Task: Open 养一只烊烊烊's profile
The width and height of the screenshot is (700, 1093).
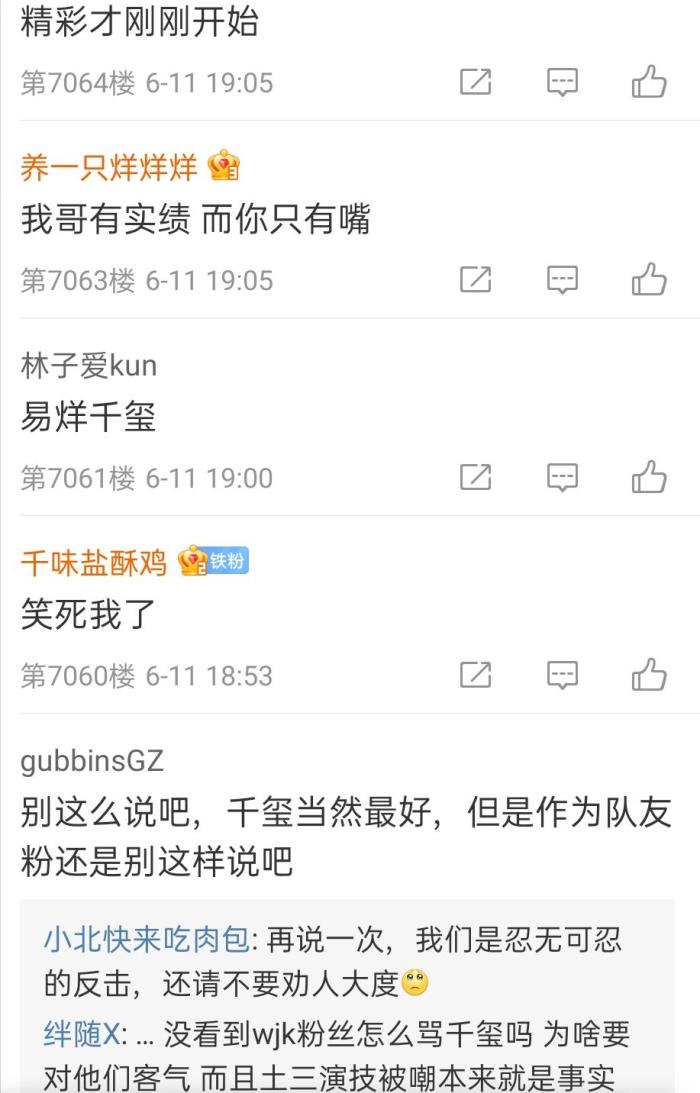Action: (x=108, y=167)
